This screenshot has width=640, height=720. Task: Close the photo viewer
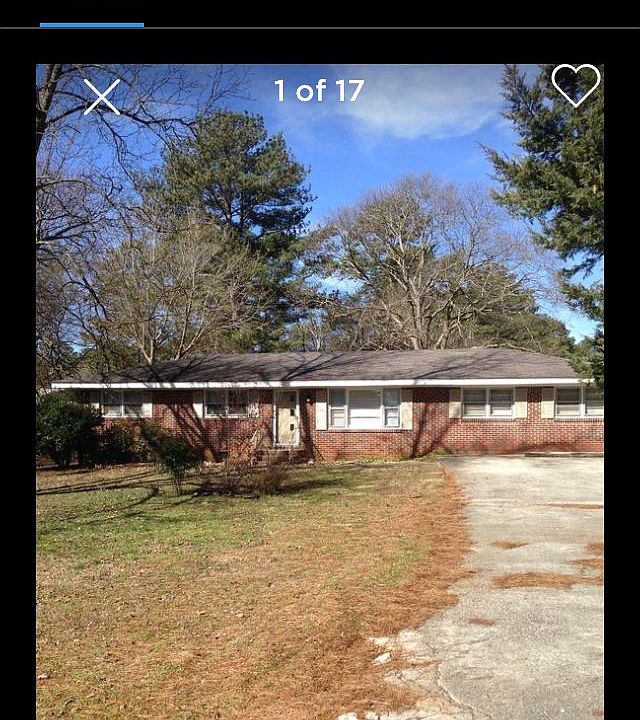101,97
